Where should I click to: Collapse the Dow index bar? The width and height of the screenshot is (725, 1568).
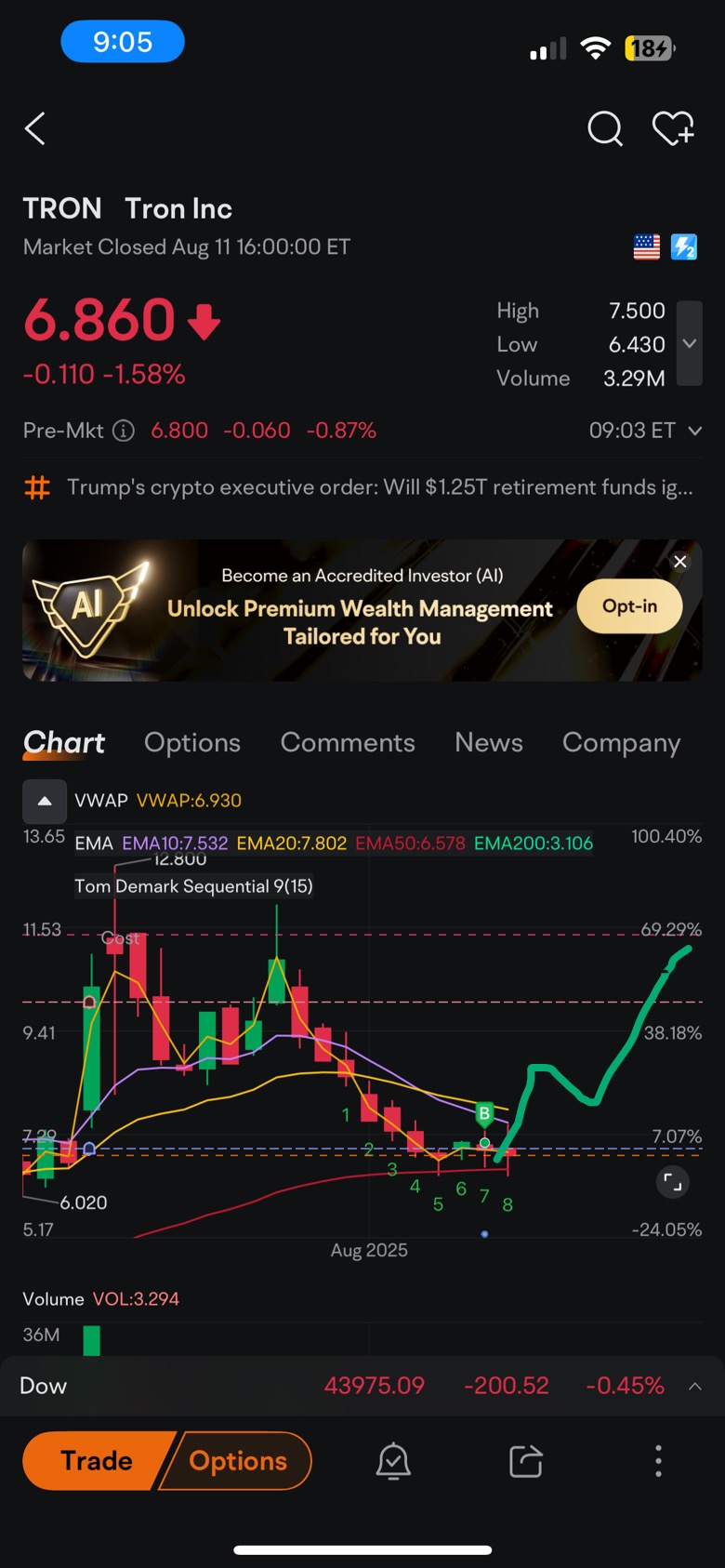pyautogui.click(x=692, y=1386)
